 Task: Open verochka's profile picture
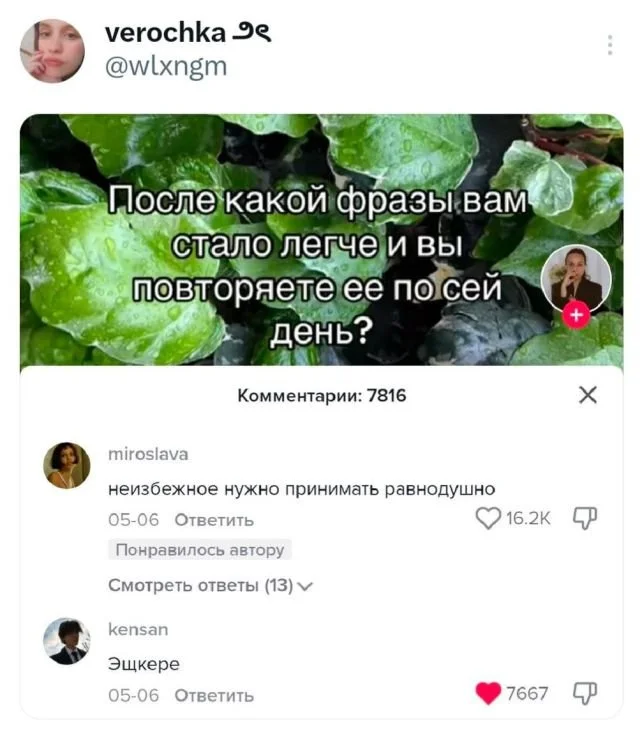point(52,51)
